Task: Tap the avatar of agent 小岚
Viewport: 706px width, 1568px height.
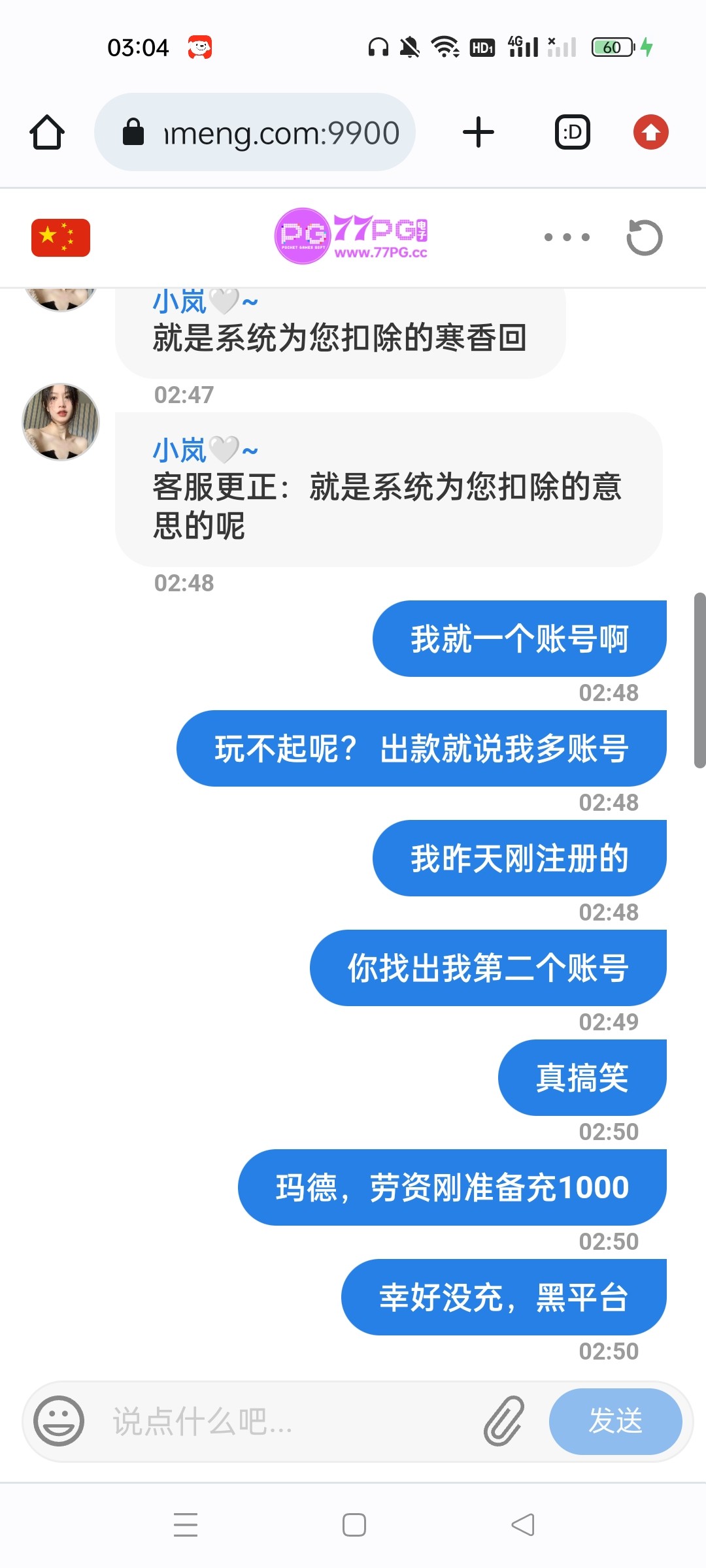Action: [x=61, y=421]
